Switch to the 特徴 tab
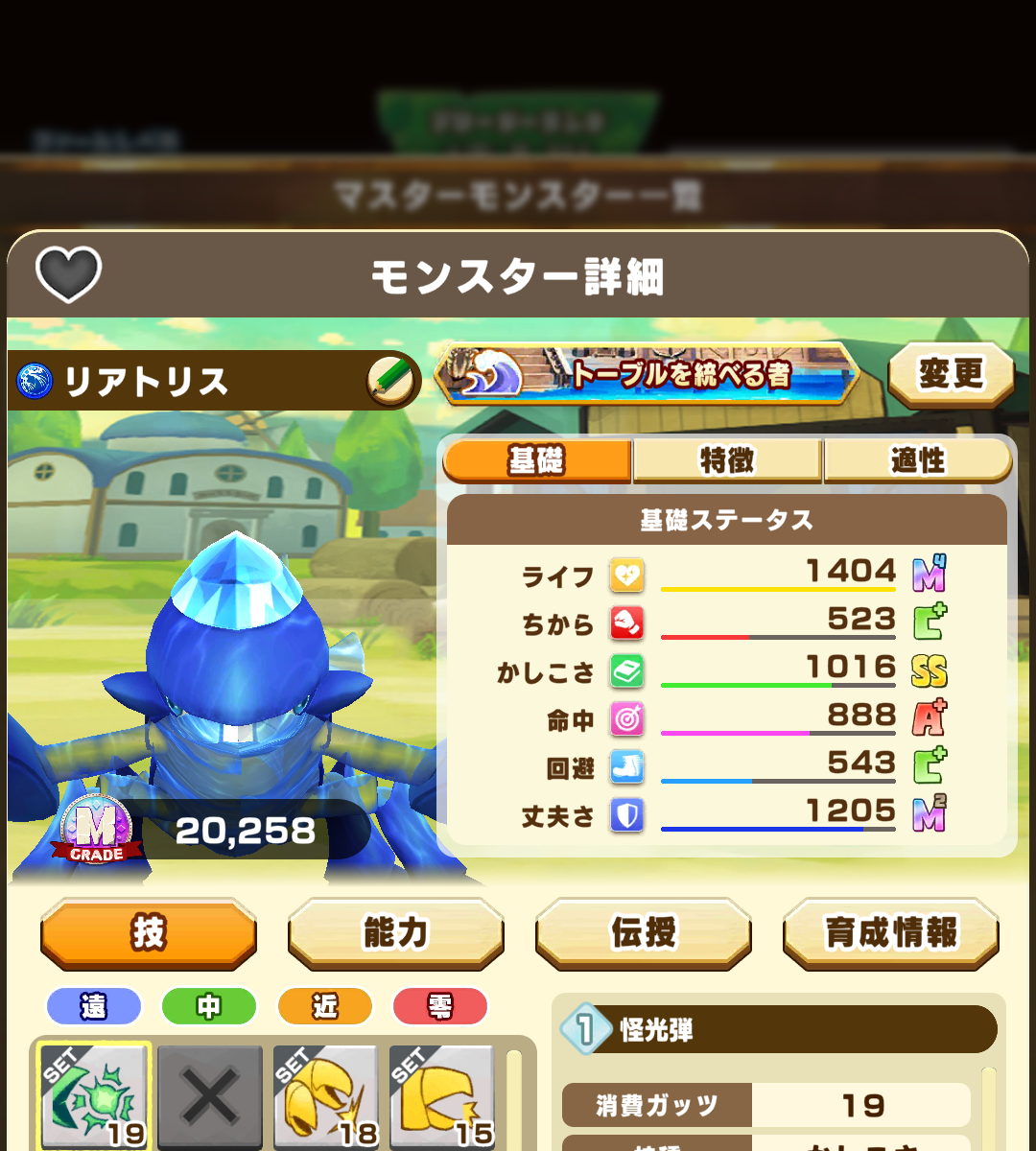Viewport: 1036px width, 1151px height. (x=727, y=461)
